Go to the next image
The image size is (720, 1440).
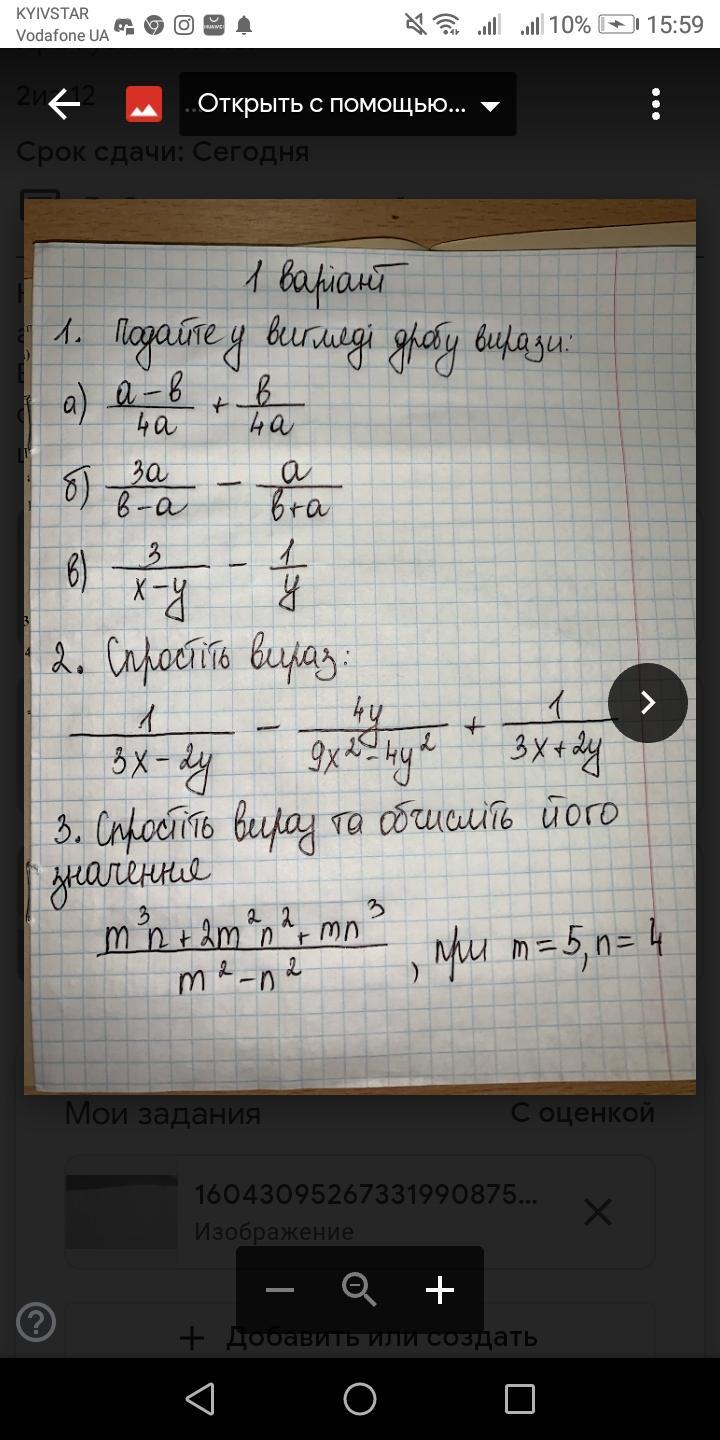647,703
